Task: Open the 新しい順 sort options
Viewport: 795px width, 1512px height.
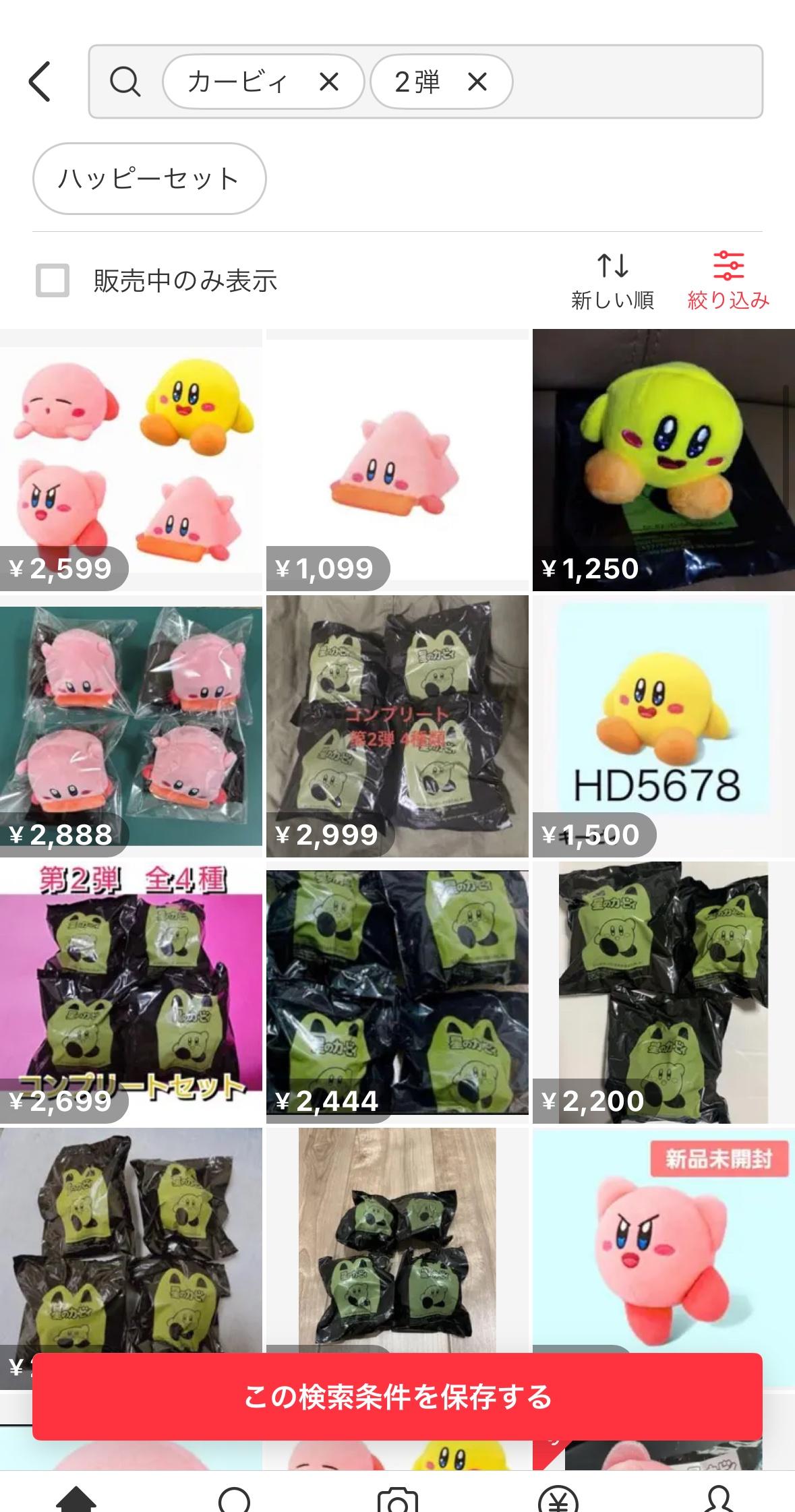Action: [612, 280]
